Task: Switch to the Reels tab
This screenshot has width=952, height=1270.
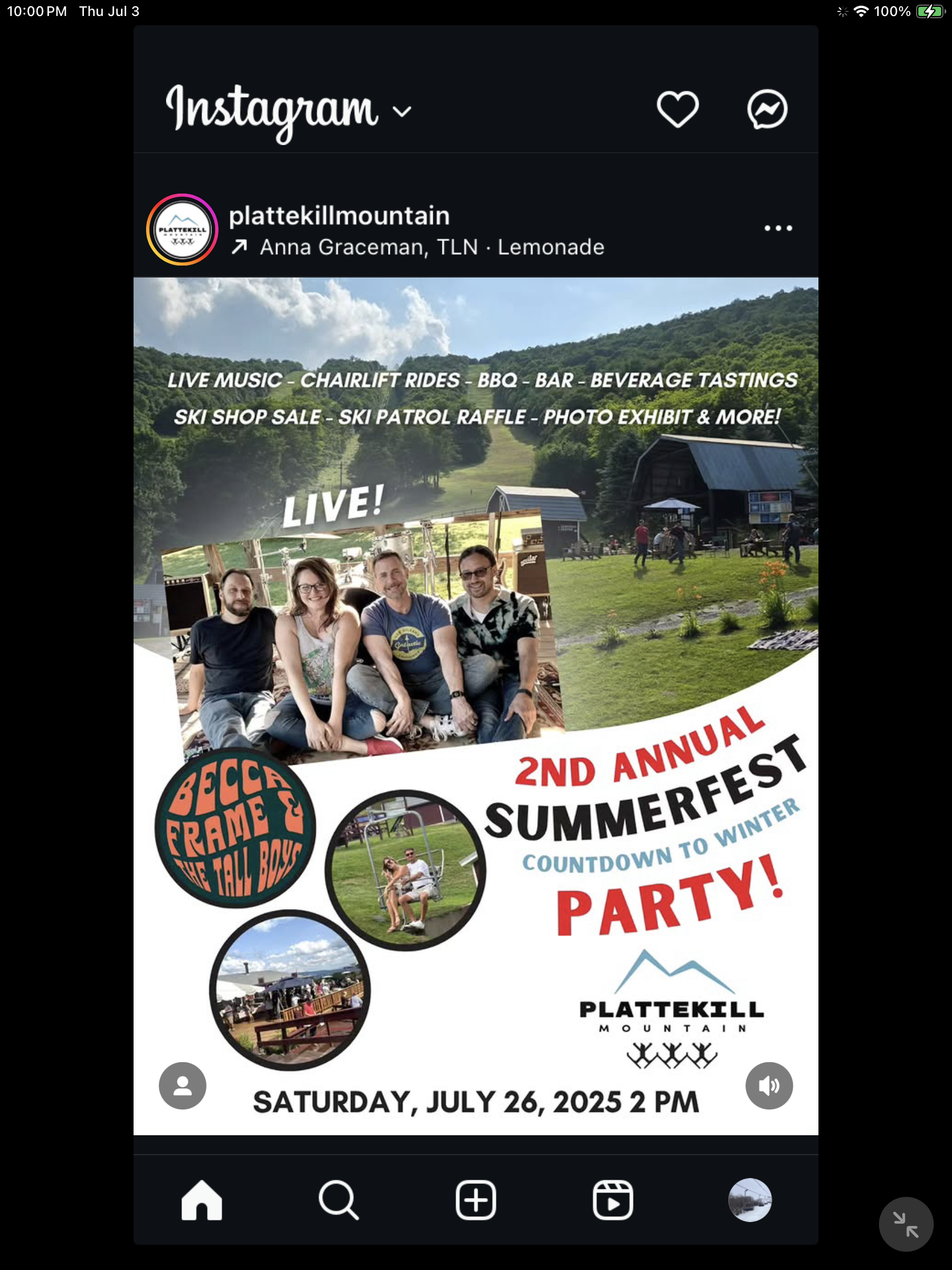Action: (612, 1200)
